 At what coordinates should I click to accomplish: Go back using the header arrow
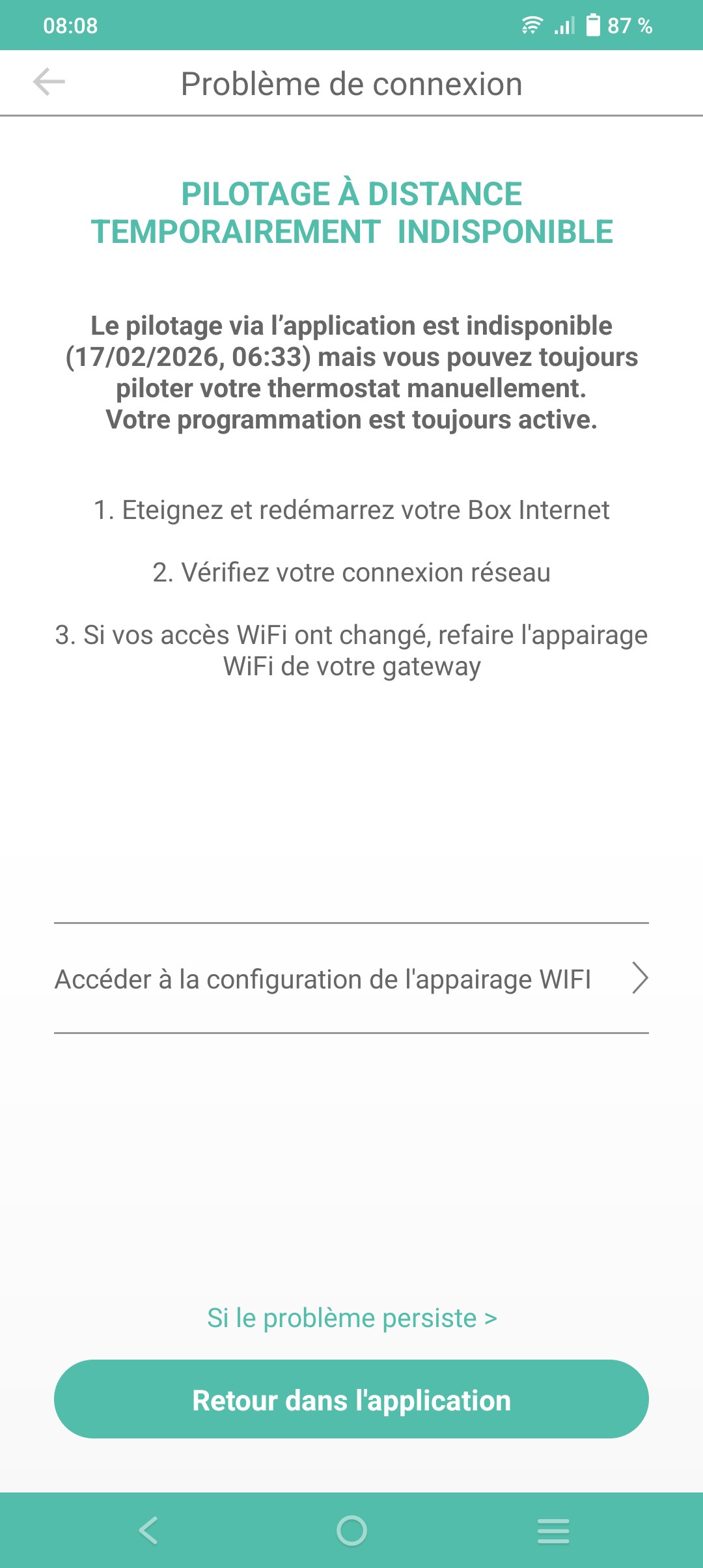tap(49, 82)
